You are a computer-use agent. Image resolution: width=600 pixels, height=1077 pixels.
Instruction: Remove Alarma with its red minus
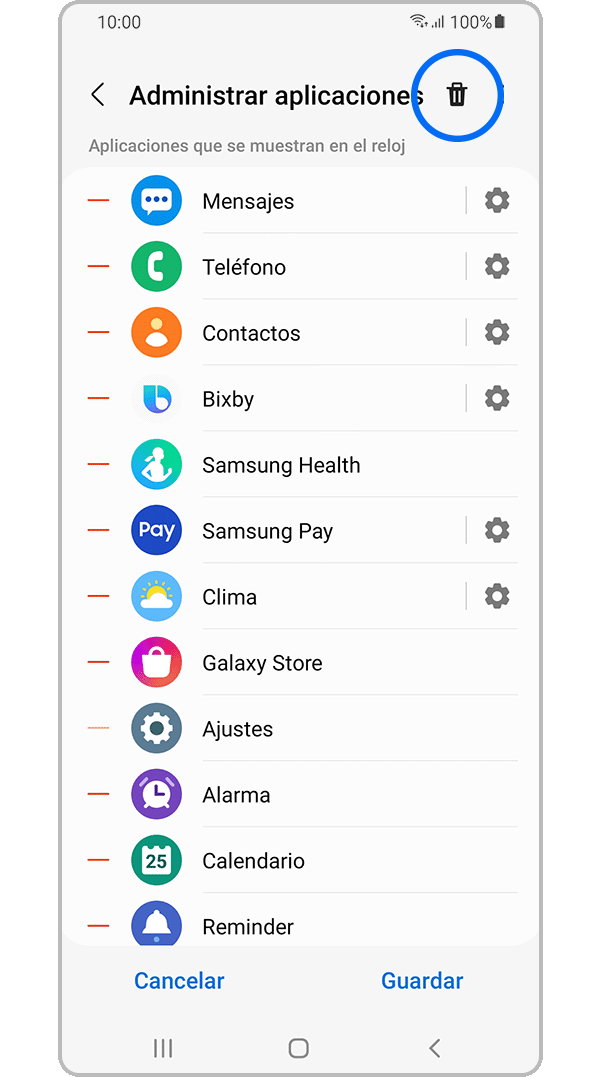tap(98, 795)
